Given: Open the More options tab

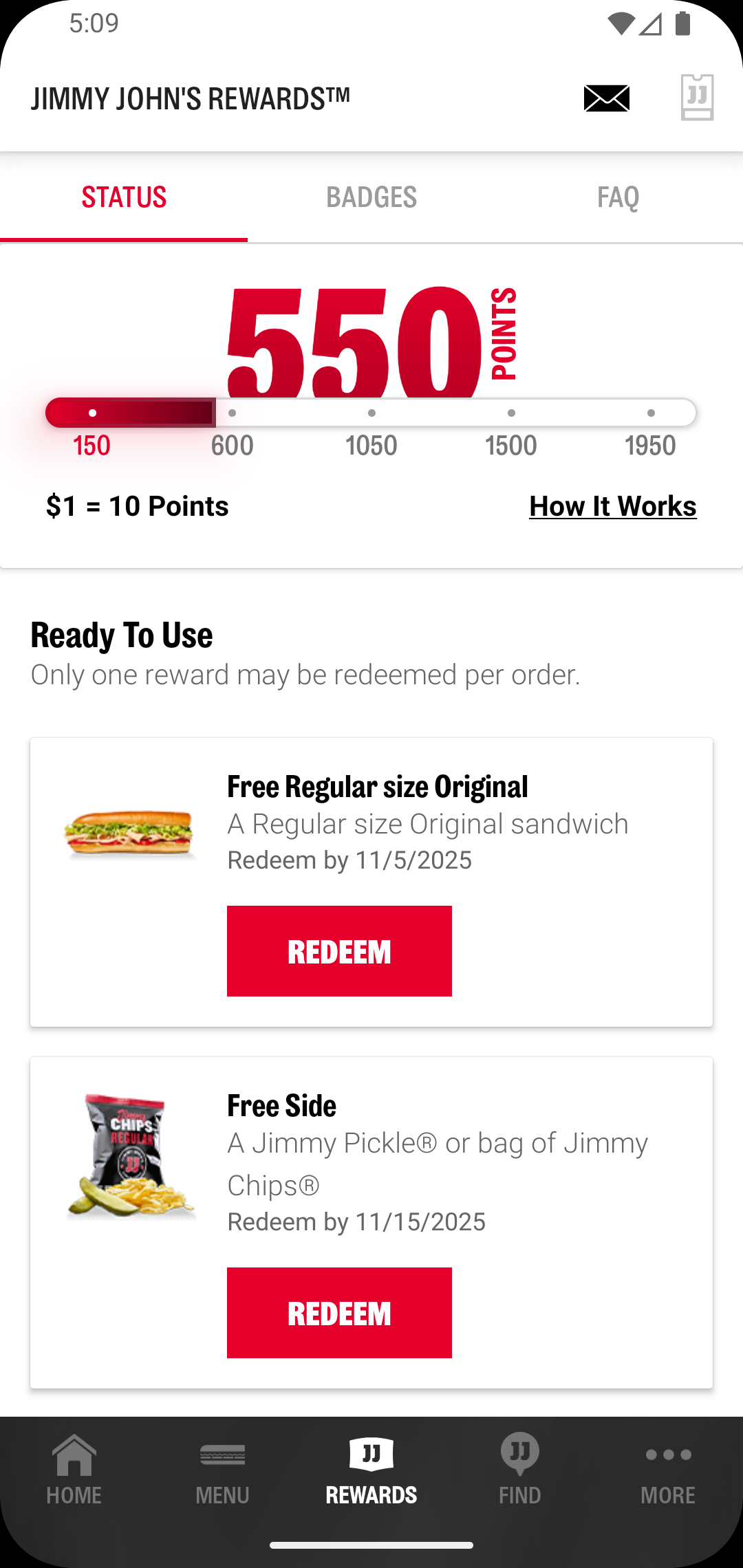Looking at the screenshot, I should point(668,1469).
